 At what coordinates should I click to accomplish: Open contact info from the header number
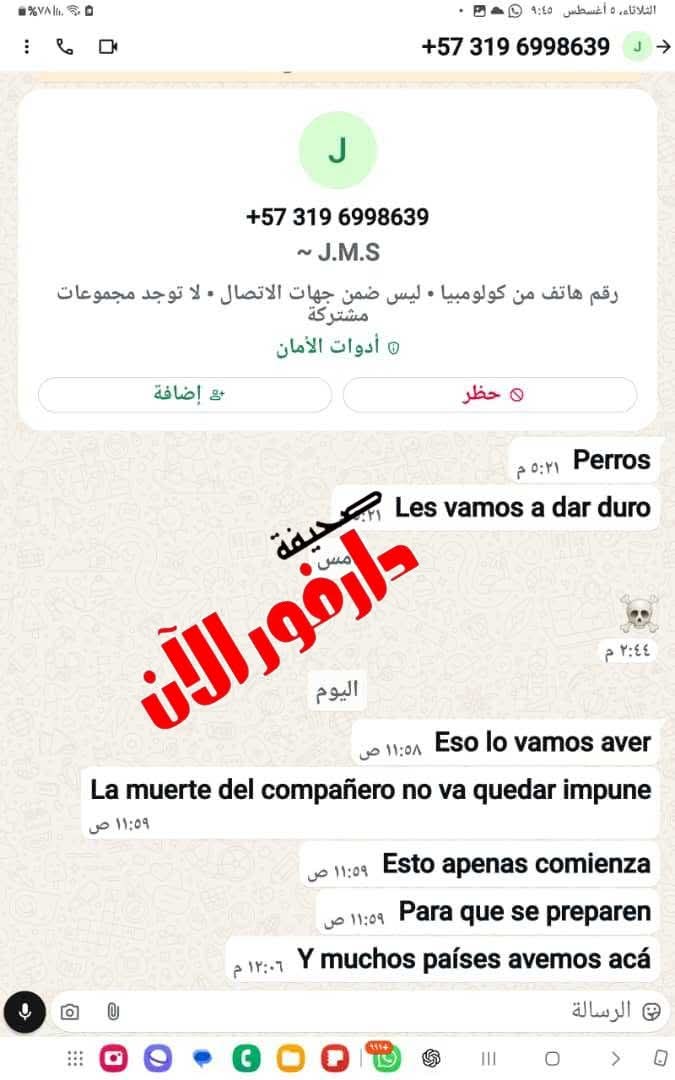(515, 47)
